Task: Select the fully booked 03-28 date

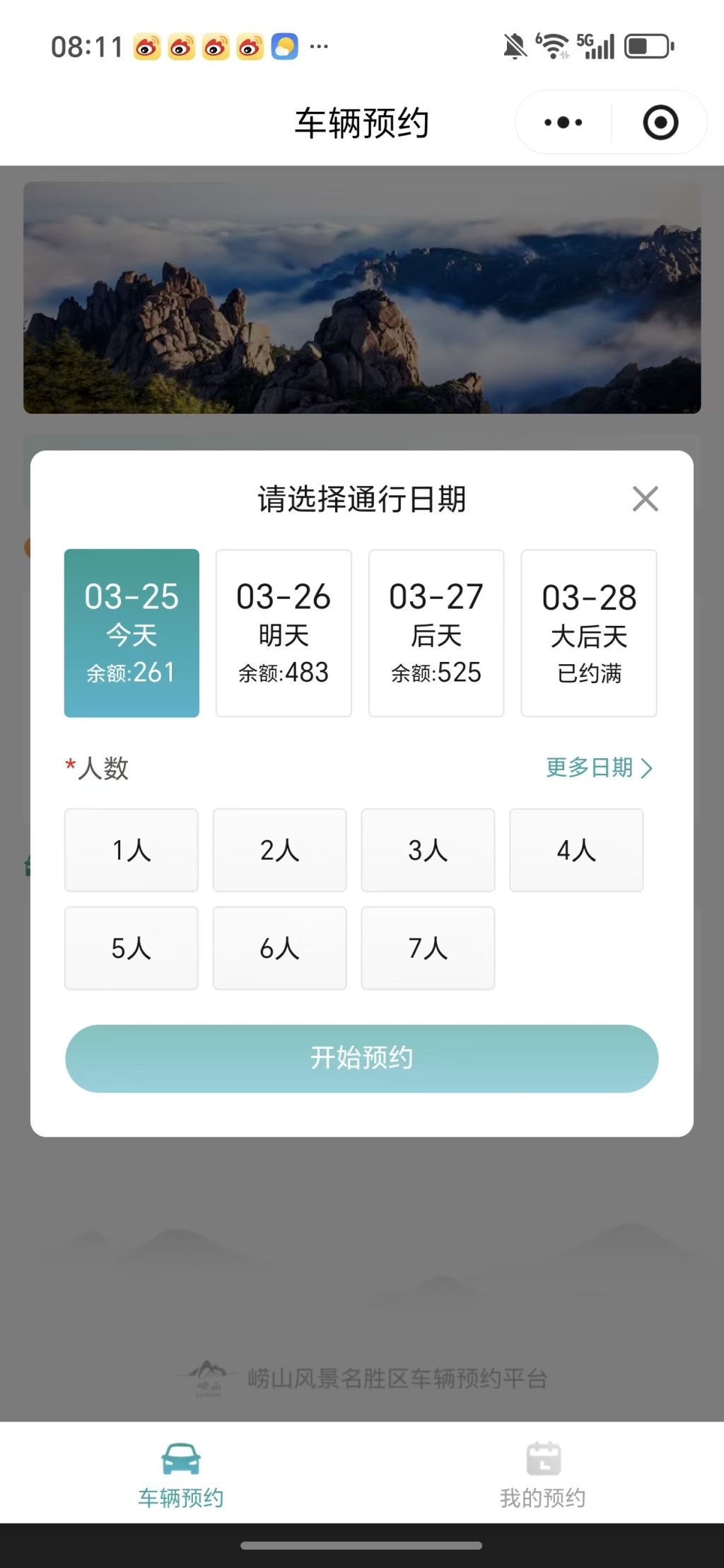Action: pyautogui.click(x=589, y=632)
